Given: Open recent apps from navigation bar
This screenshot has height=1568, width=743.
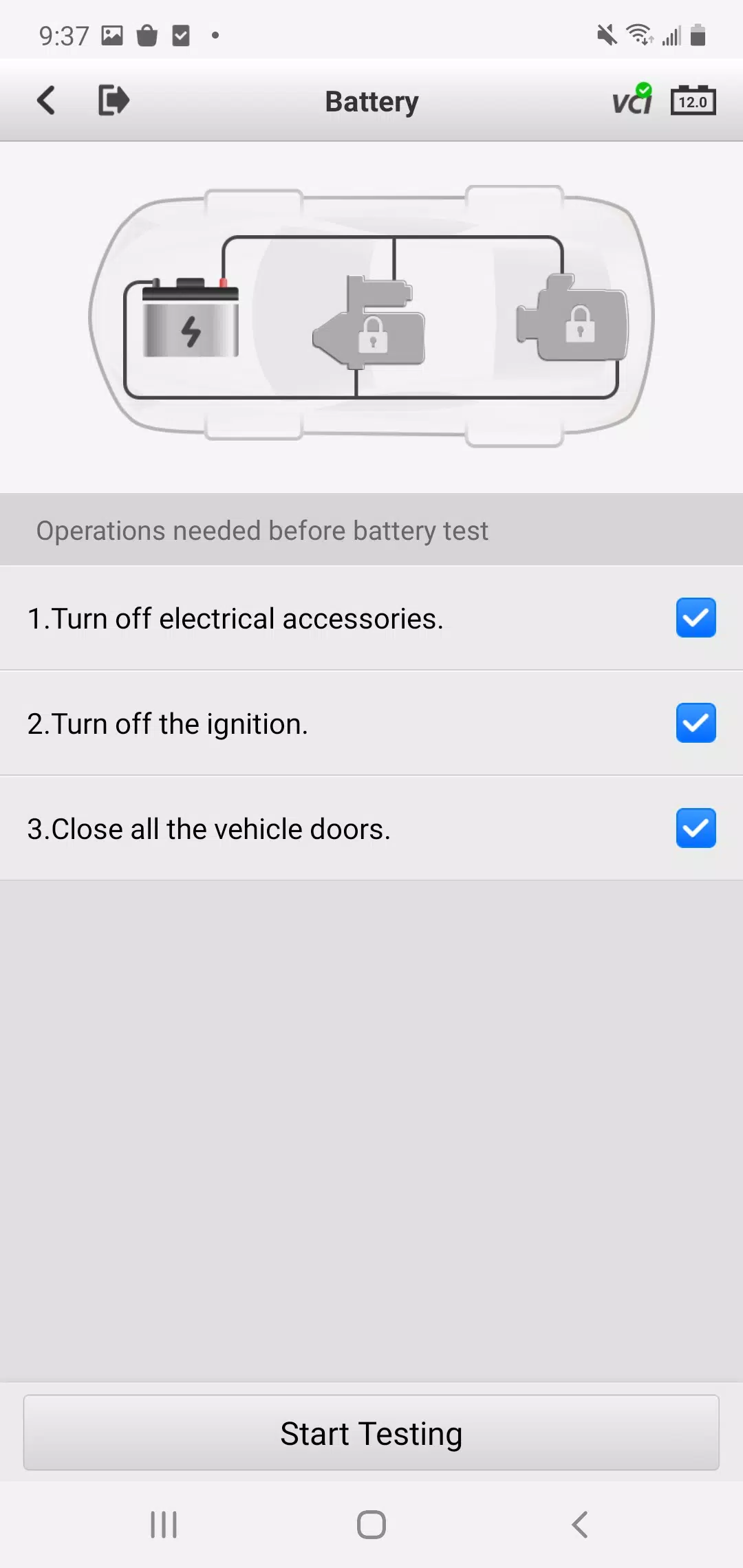Looking at the screenshot, I should click(x=164, y=1525).
